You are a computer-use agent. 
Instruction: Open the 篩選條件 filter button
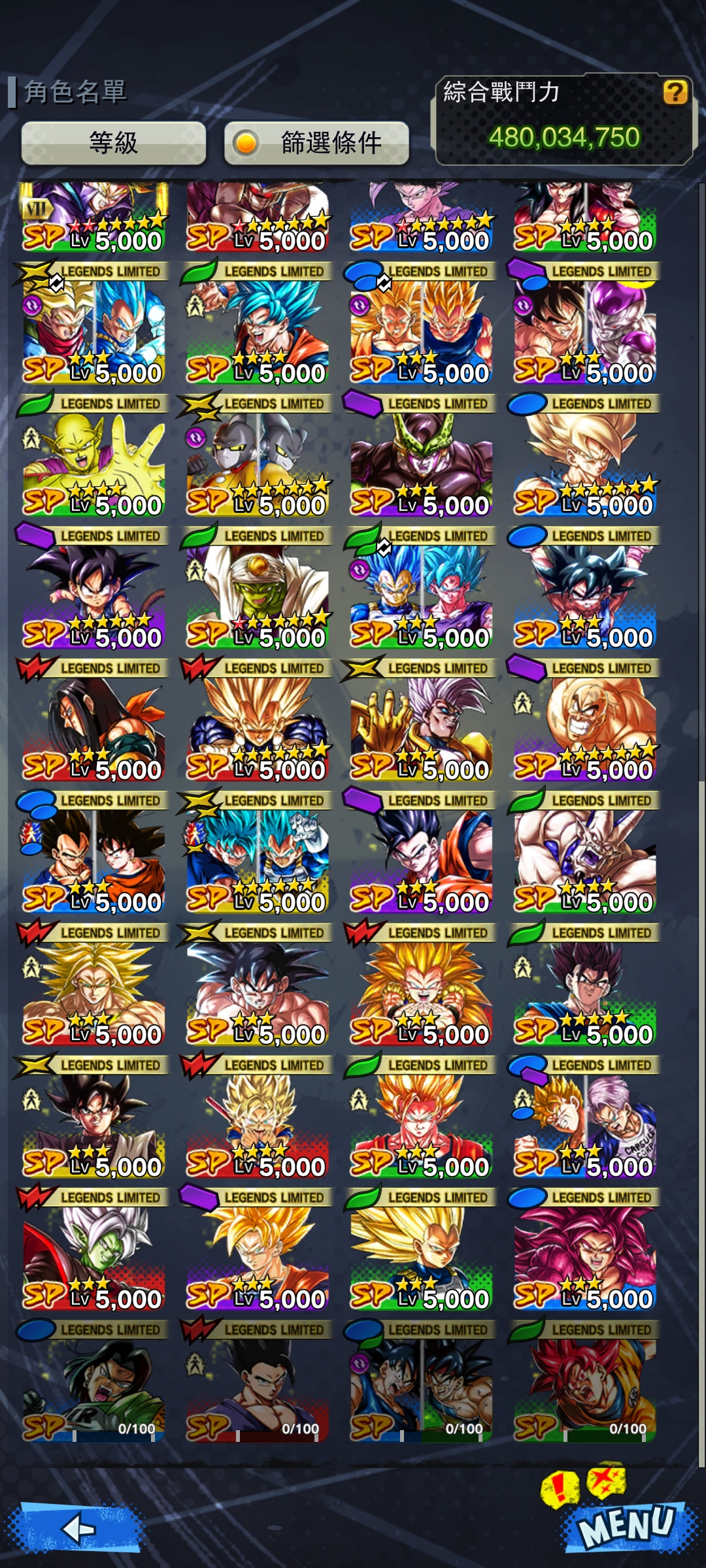[316, 142]
